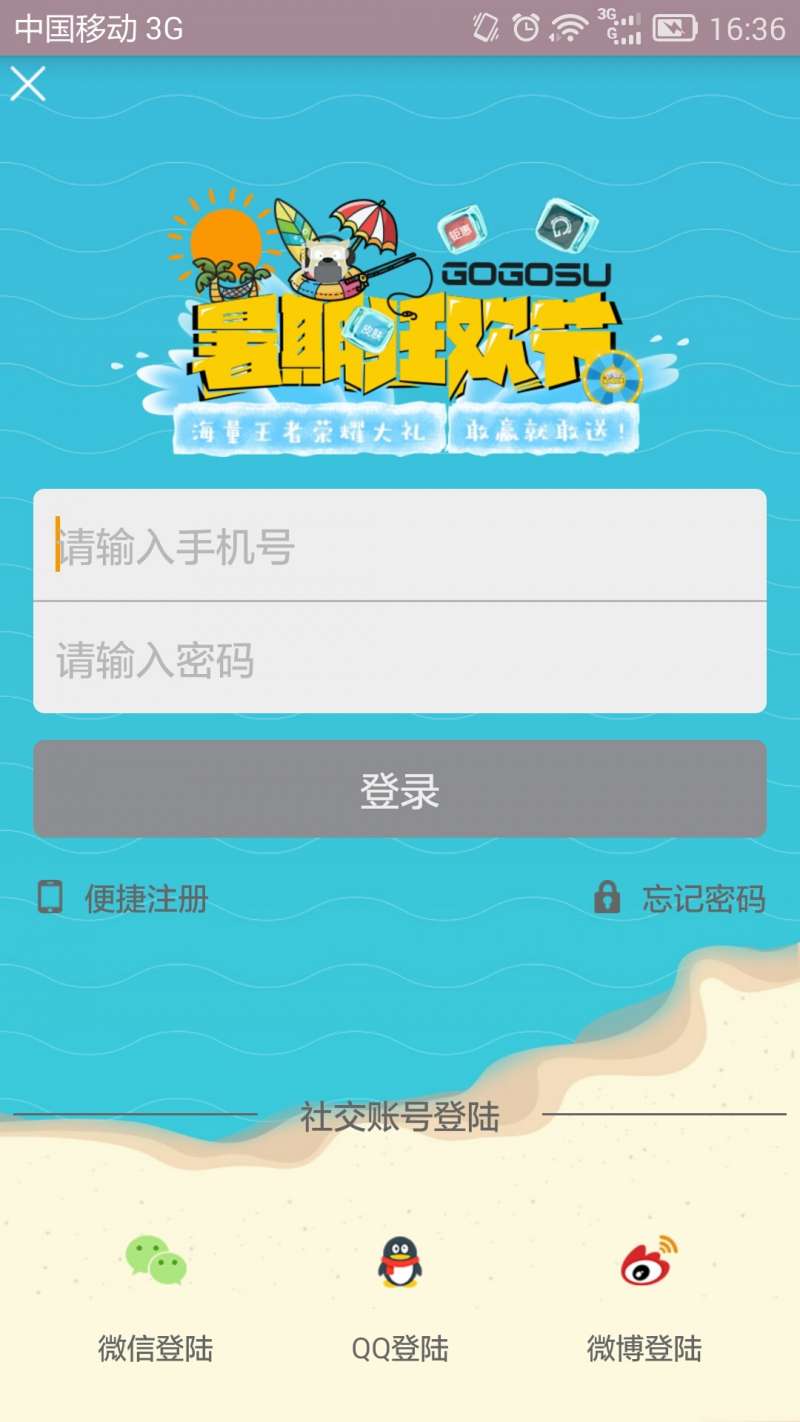
Task: Open 忘记密码 forgot password
Action: (680, 898)
